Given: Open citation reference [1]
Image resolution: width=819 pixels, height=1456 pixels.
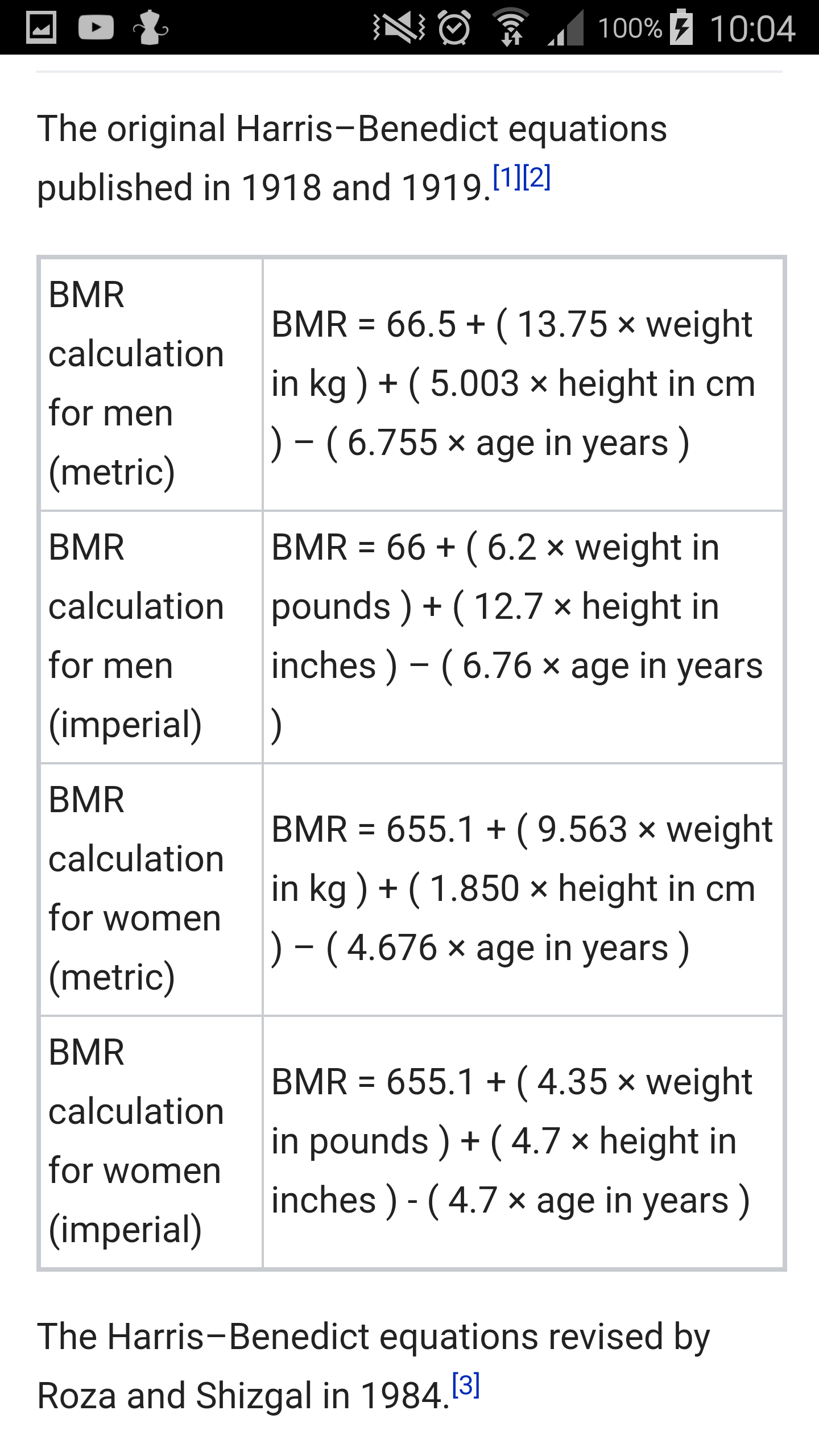Looking at the screenshot, I should click(x=507, y=177).
